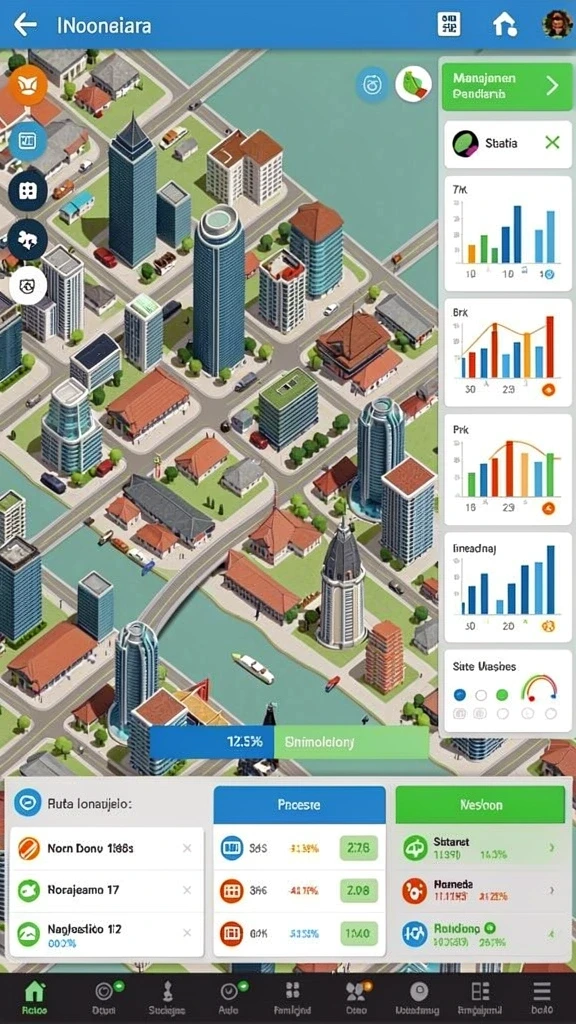Open the hamburger menu tab at bottom

pyautogui.click(x=541, y=999)
